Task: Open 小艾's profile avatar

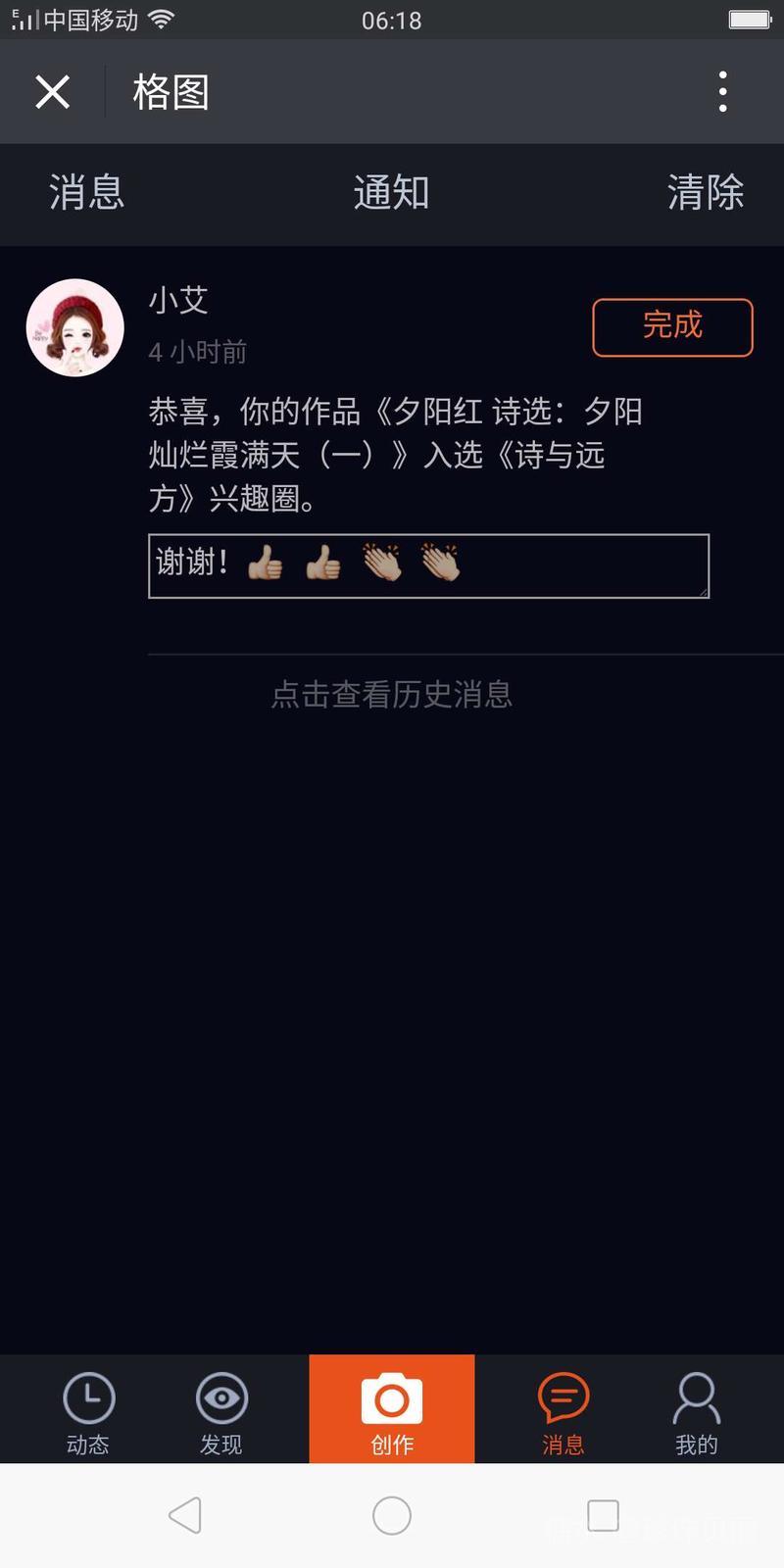Action: point(74,327)
